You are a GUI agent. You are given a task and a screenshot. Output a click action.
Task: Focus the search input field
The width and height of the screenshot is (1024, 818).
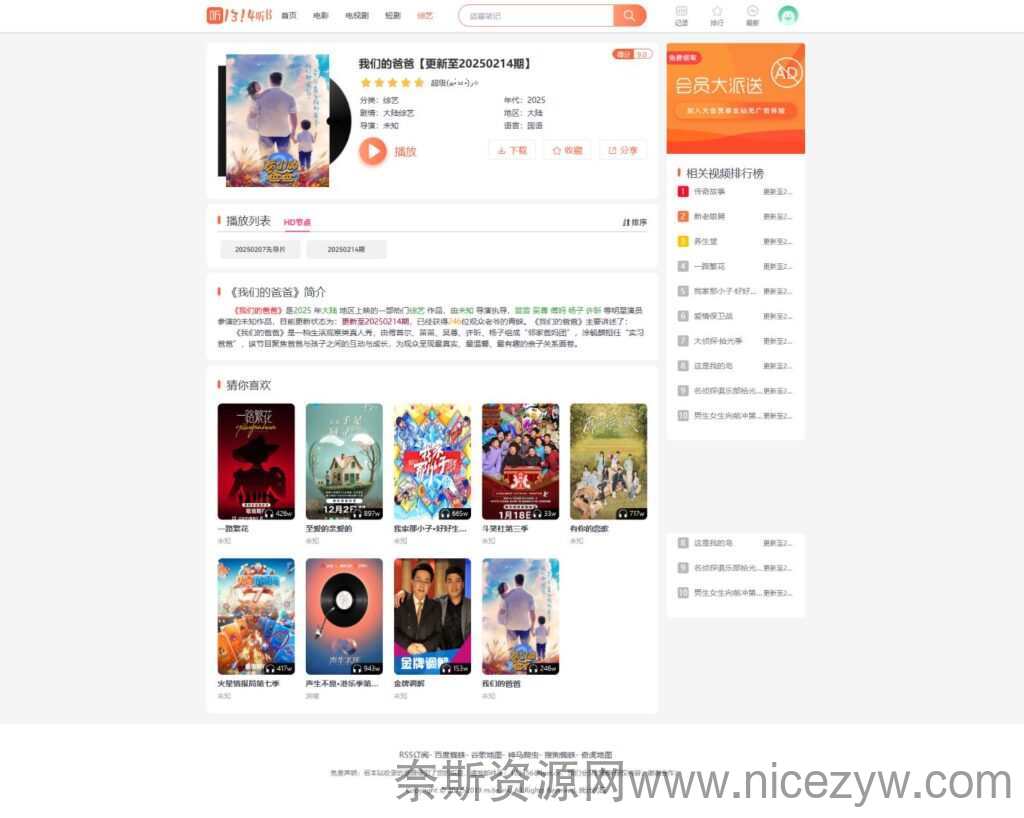536,15
